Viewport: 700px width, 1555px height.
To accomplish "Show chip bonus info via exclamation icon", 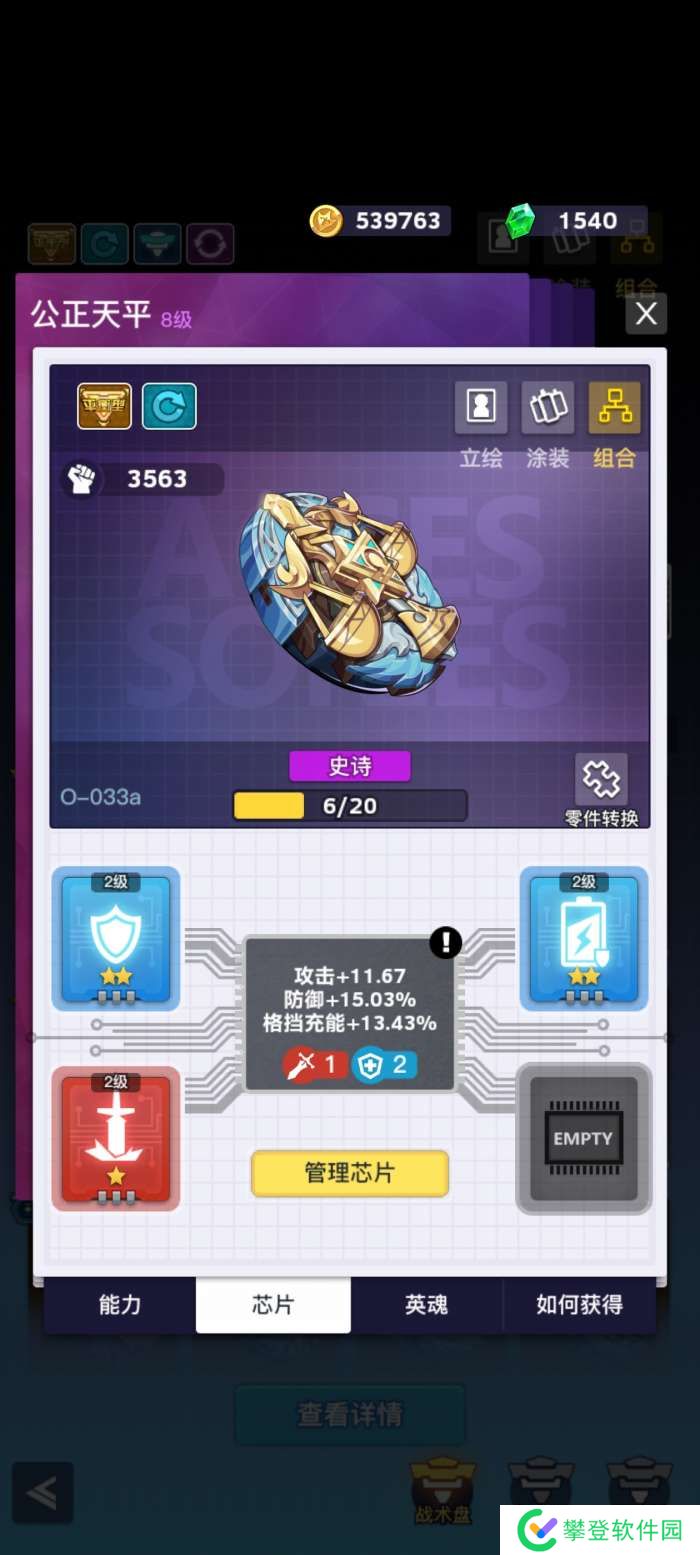I will click(445, 942).
